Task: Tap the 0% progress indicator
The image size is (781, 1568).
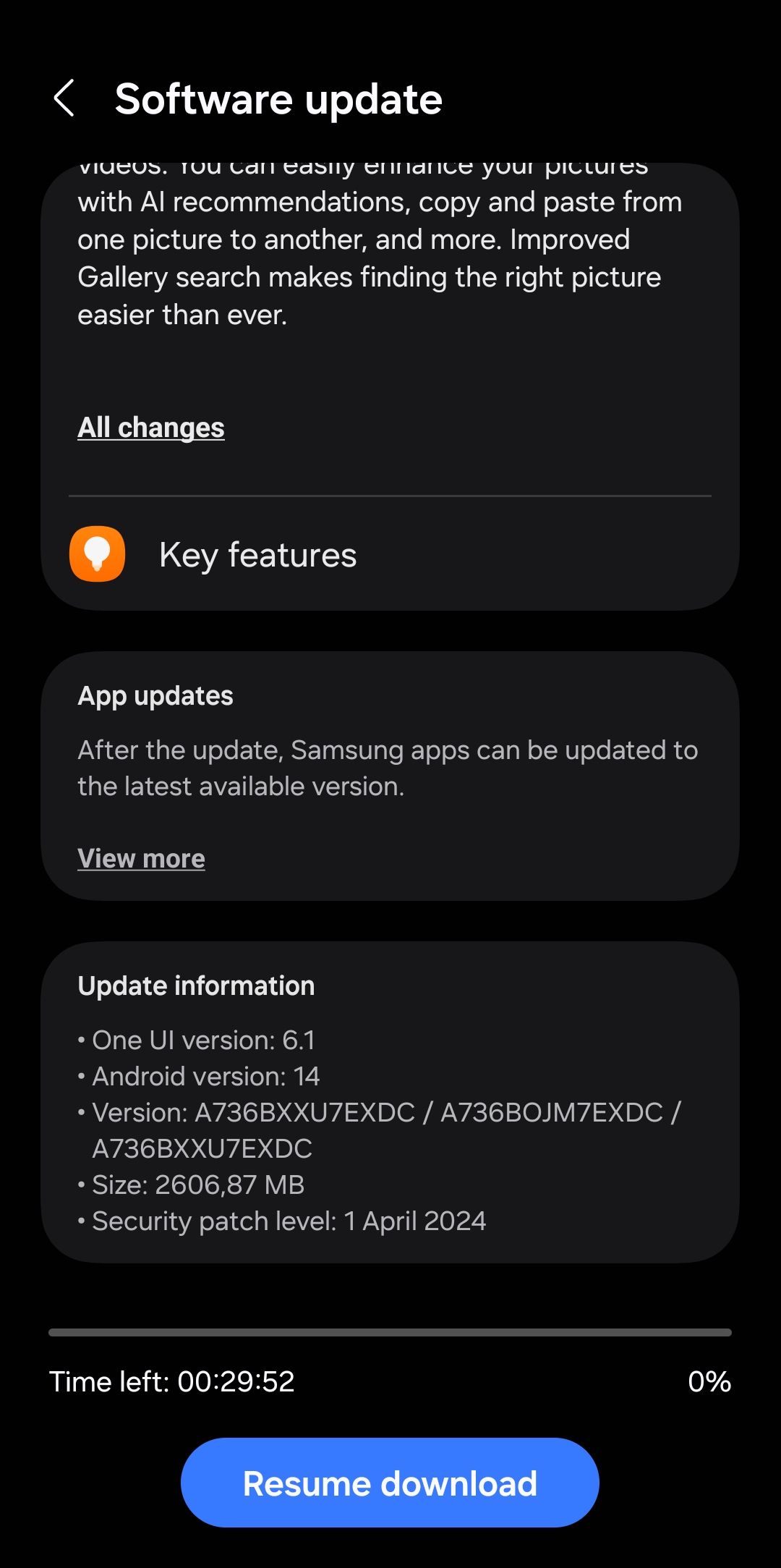Action: 709,1381
